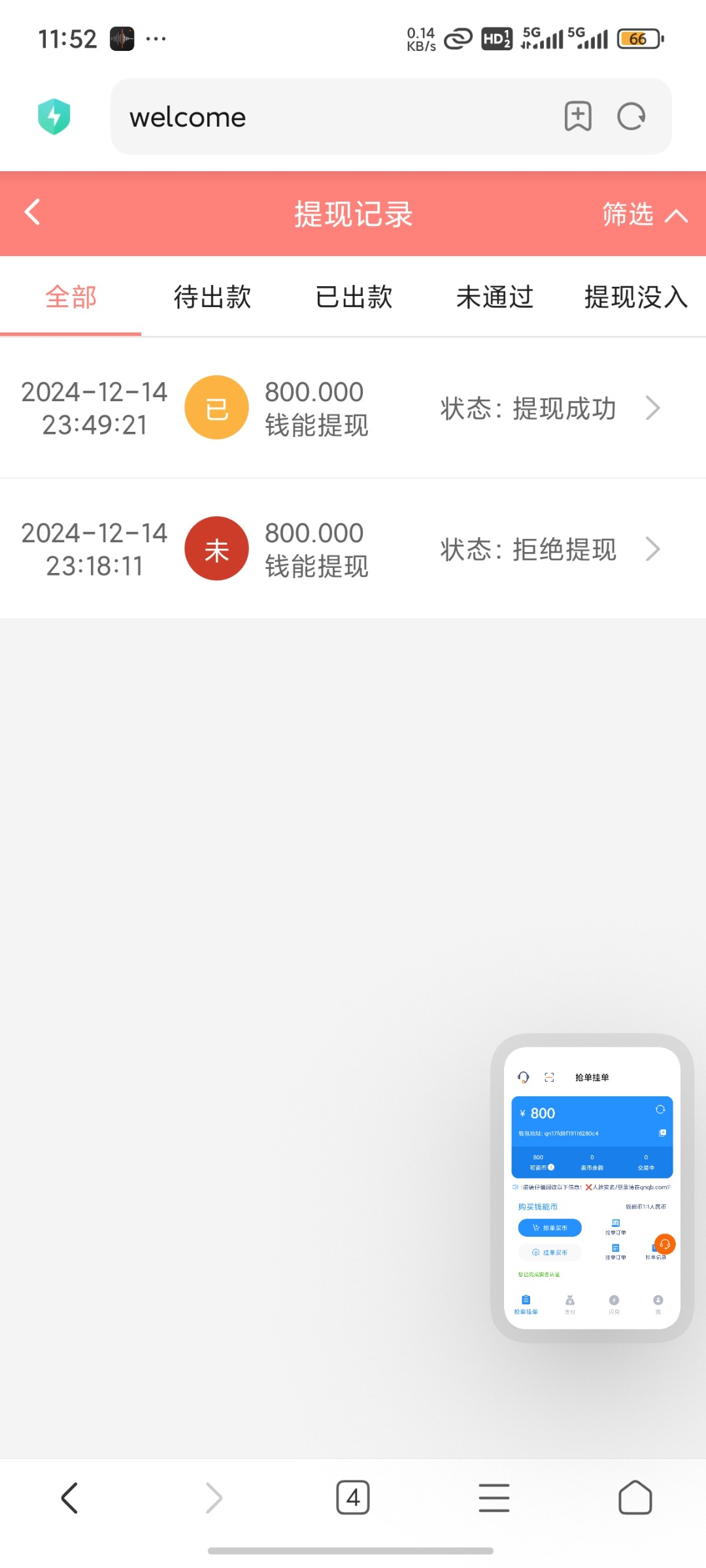Select the 闪兑 lightning icon in bottom nav
This screenshot has width=706, height=1568.
[x=614, y=1299]
